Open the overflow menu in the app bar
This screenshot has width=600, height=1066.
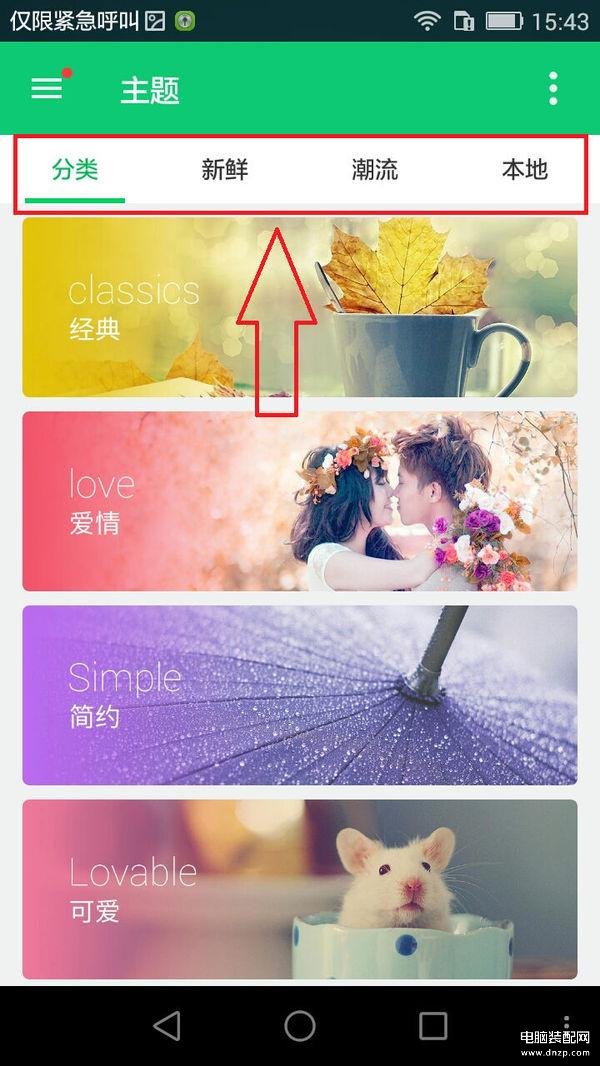(553, 89)
